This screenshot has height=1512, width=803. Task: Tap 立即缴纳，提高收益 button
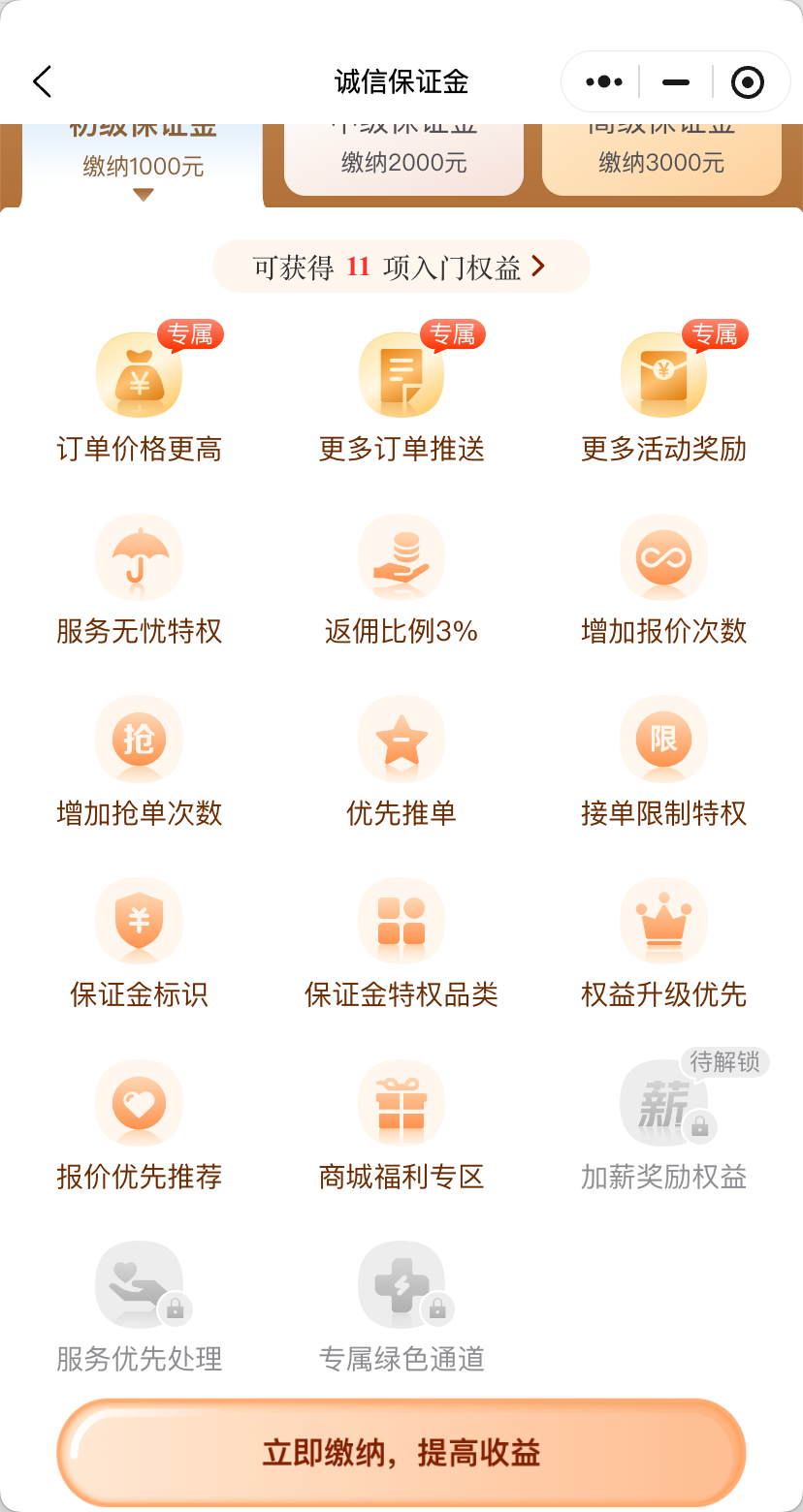(401, 1453)
